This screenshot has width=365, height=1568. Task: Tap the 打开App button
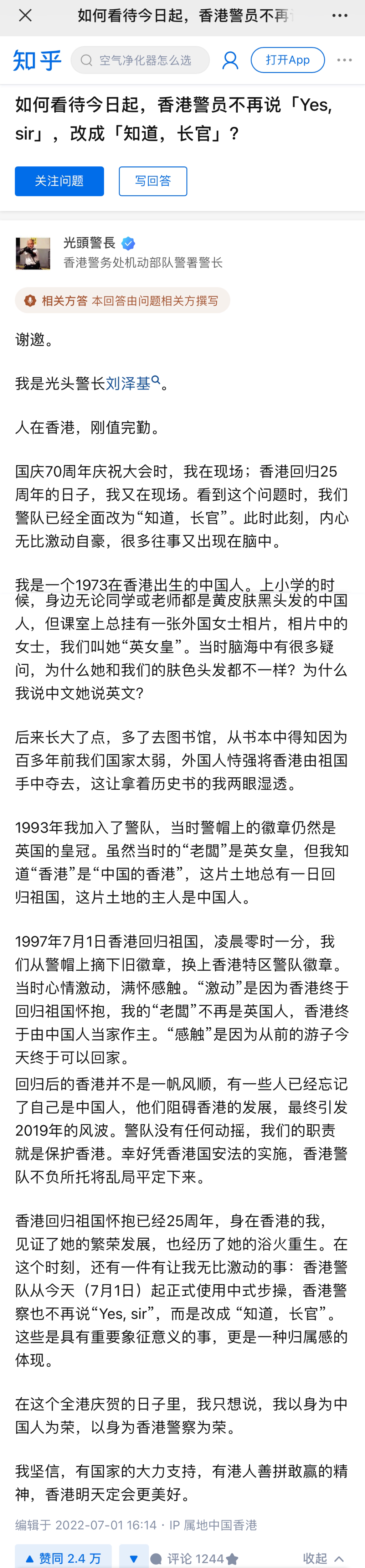287,60
